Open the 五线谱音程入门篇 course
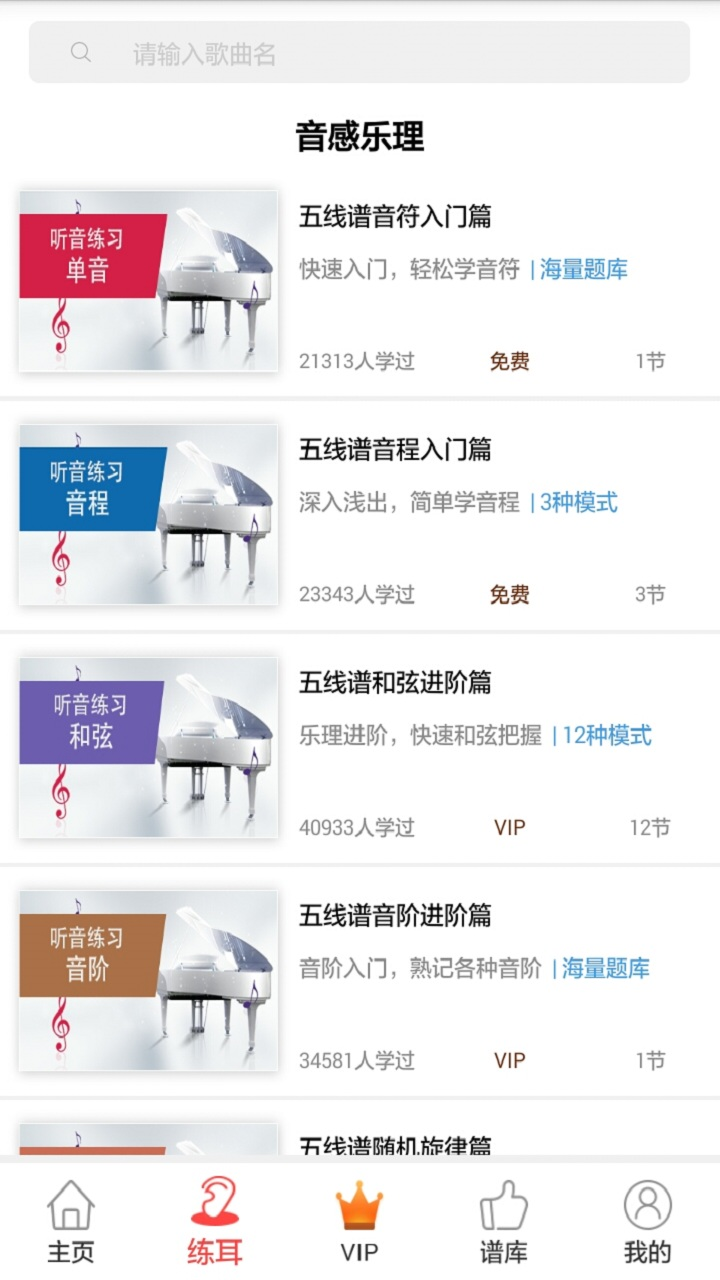Viewport: 720px width, 1280px height. 395,450
